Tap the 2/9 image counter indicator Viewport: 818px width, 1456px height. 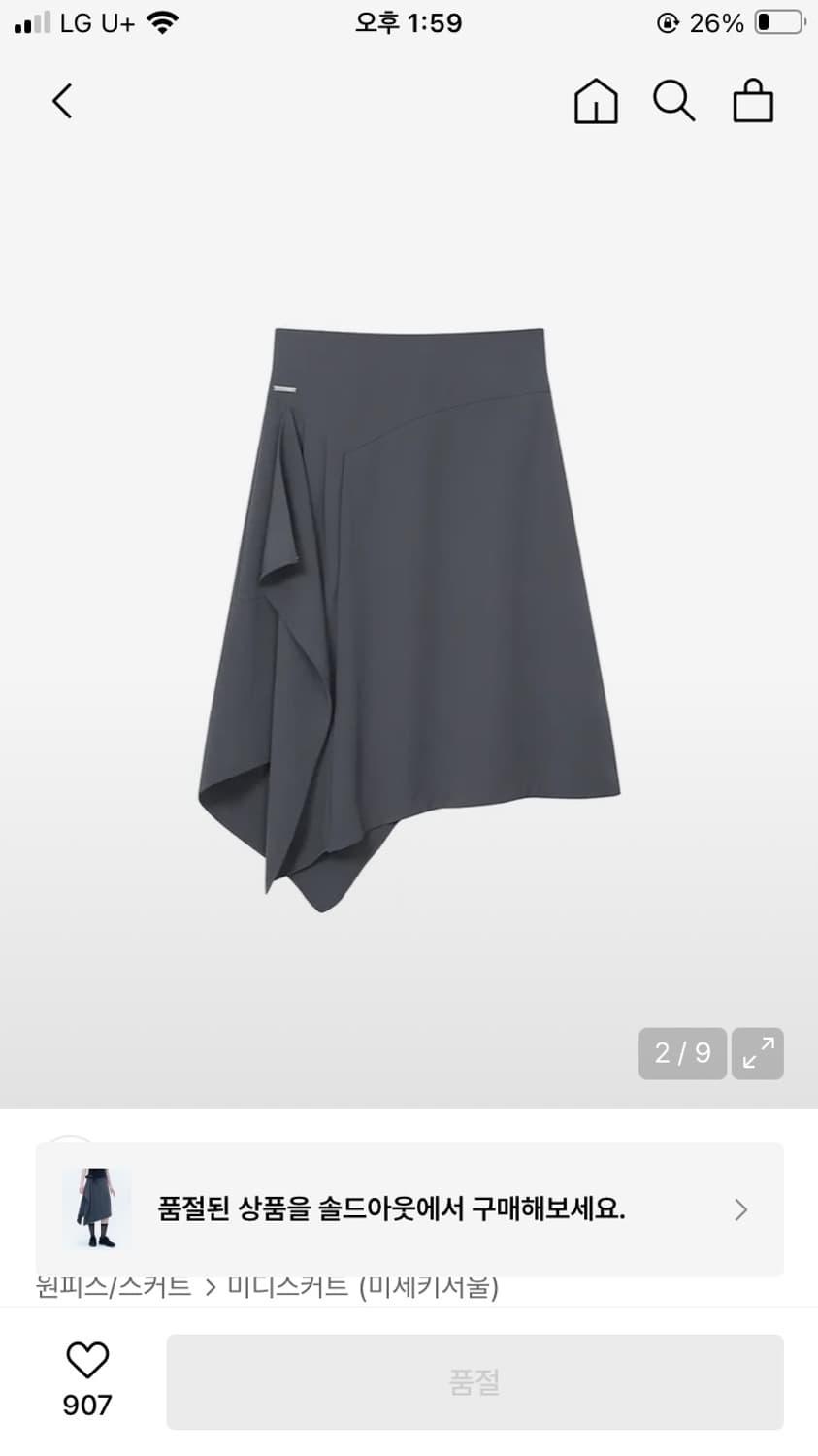coord(682,1053)
